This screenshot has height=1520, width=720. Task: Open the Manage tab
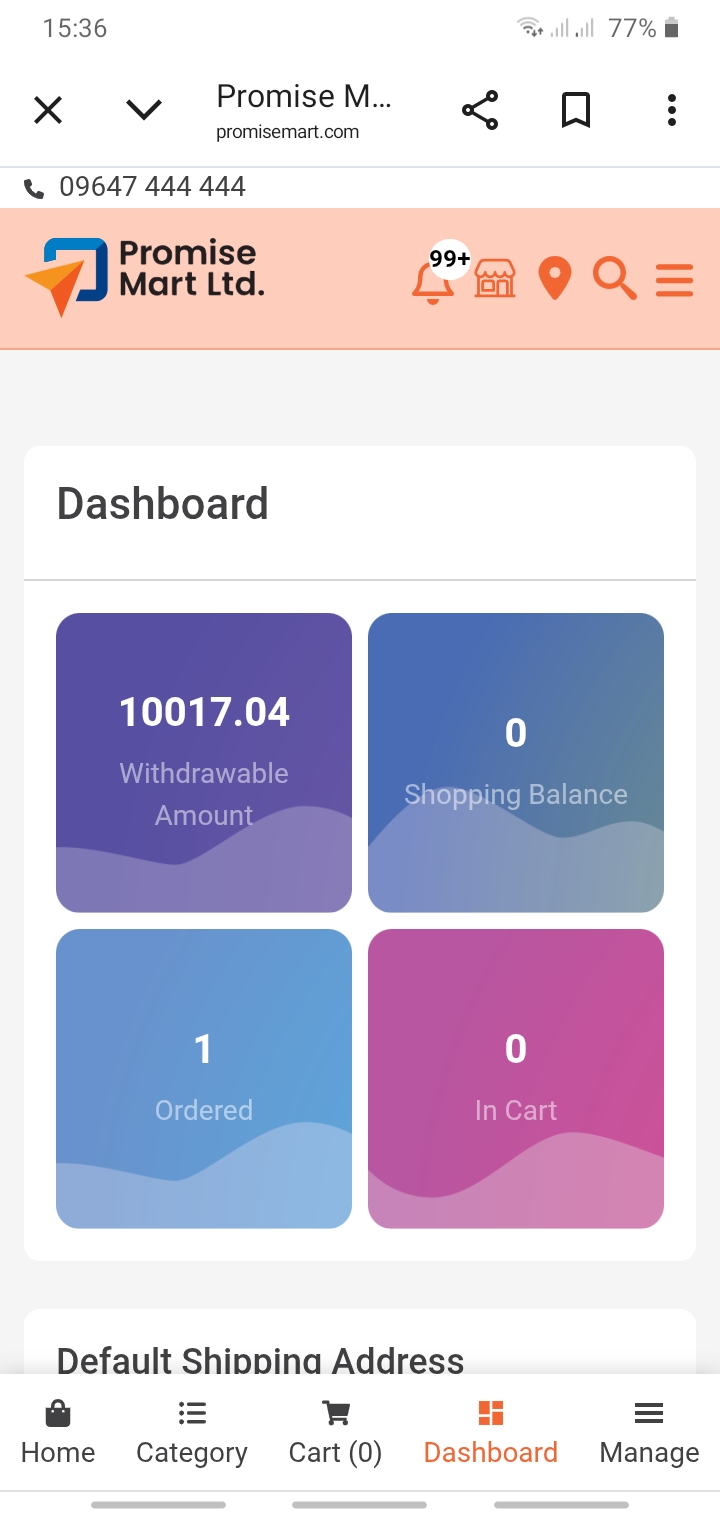[649, 1432]
